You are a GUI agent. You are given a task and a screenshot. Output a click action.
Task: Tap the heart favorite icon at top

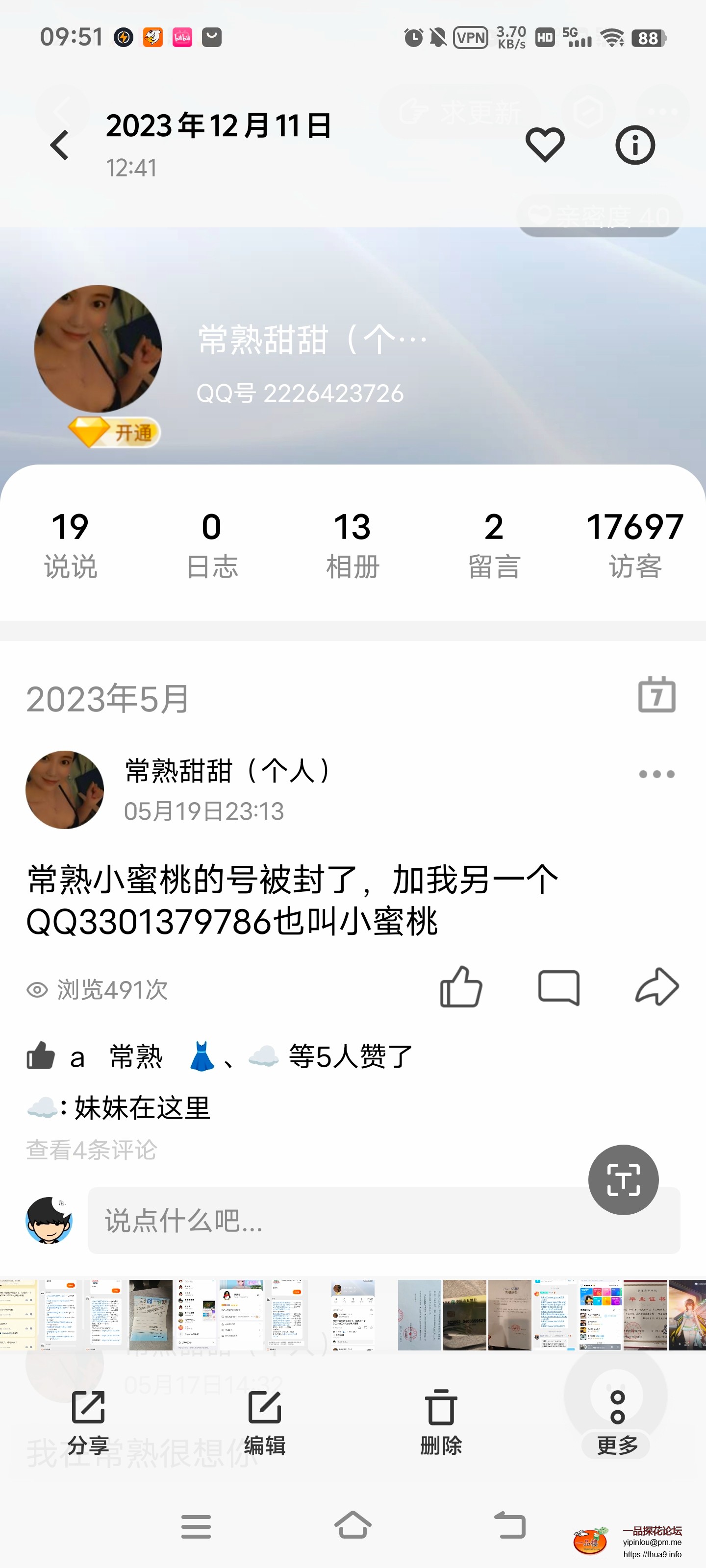click(544, 144)
